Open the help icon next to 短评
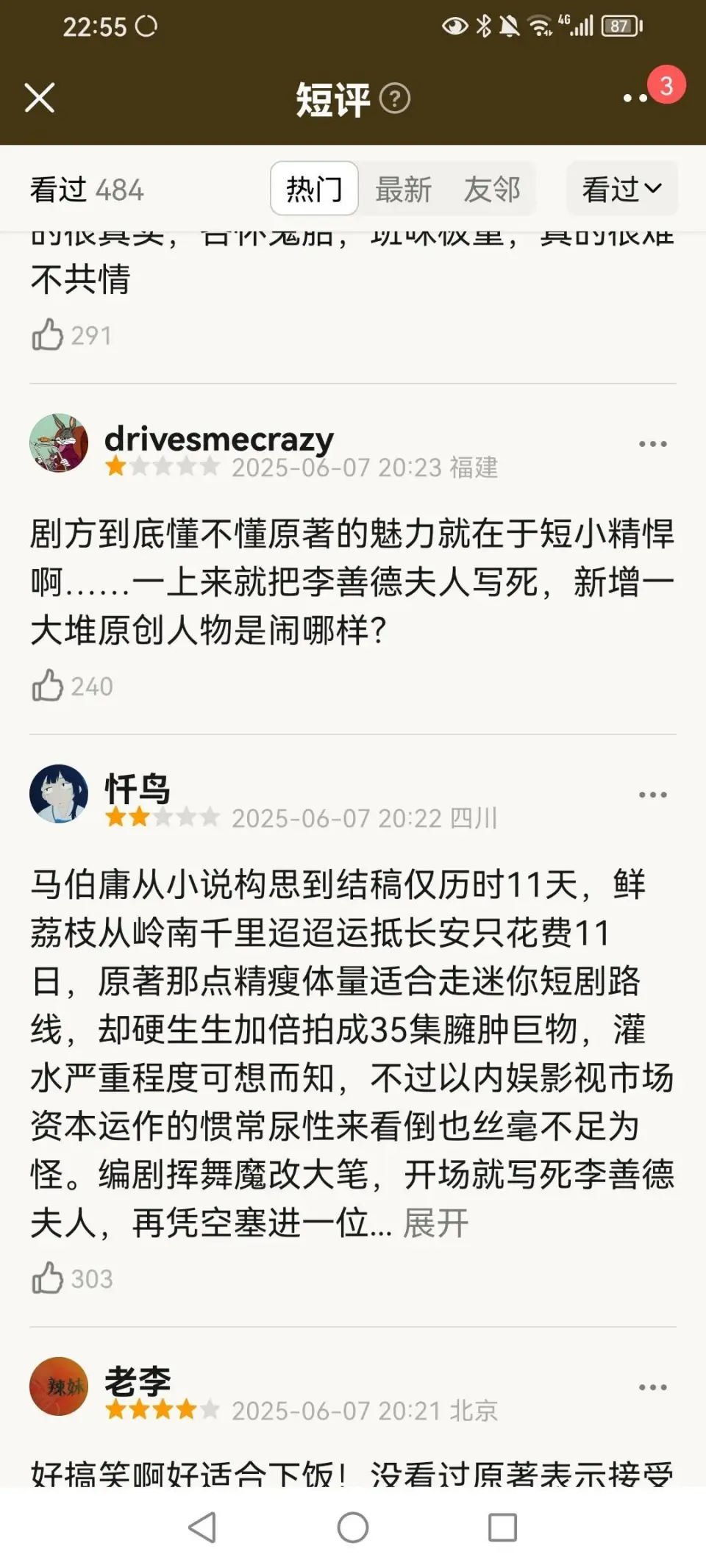 395,99
